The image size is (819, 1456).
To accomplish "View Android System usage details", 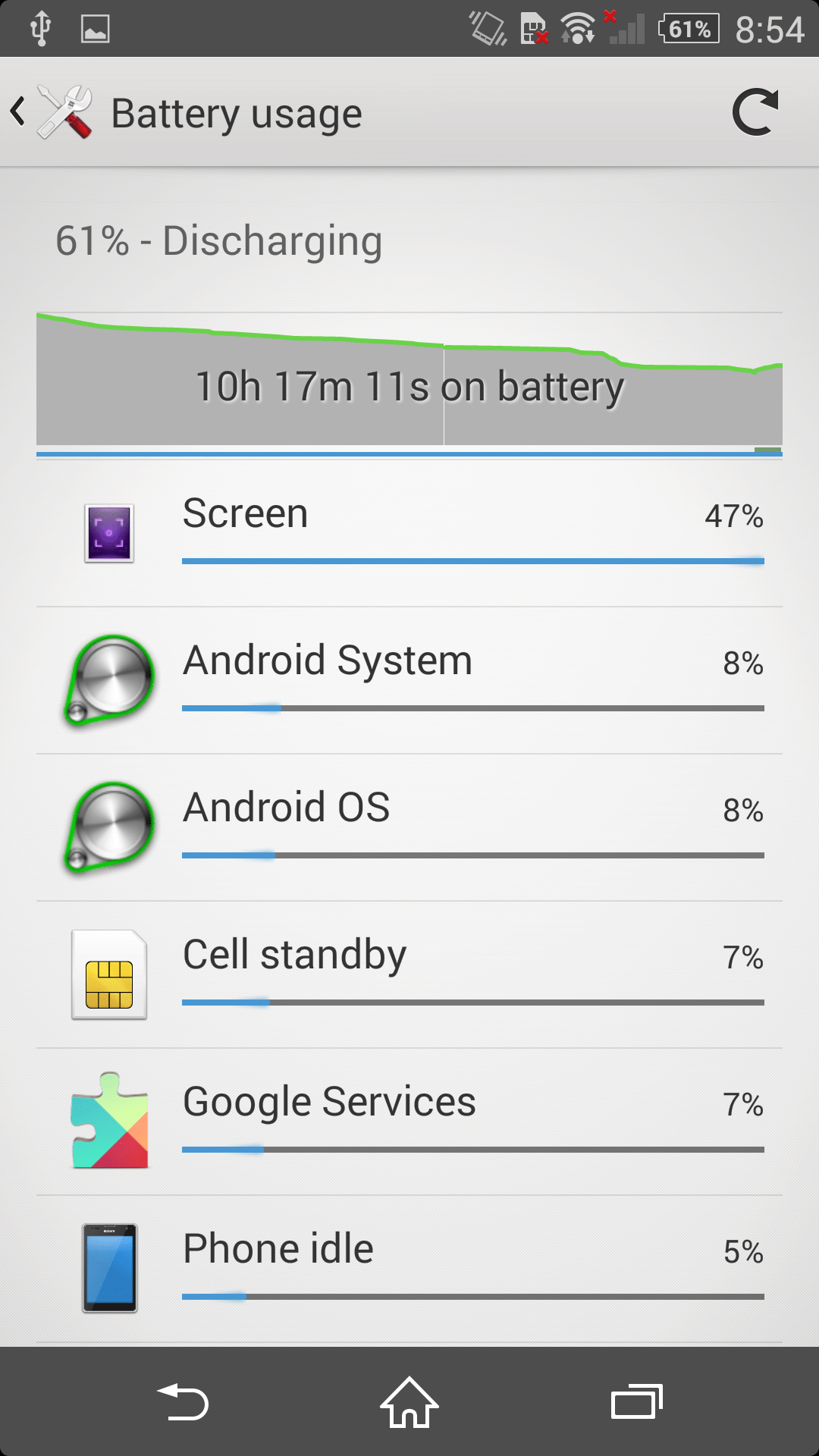I will click(409, 681).
